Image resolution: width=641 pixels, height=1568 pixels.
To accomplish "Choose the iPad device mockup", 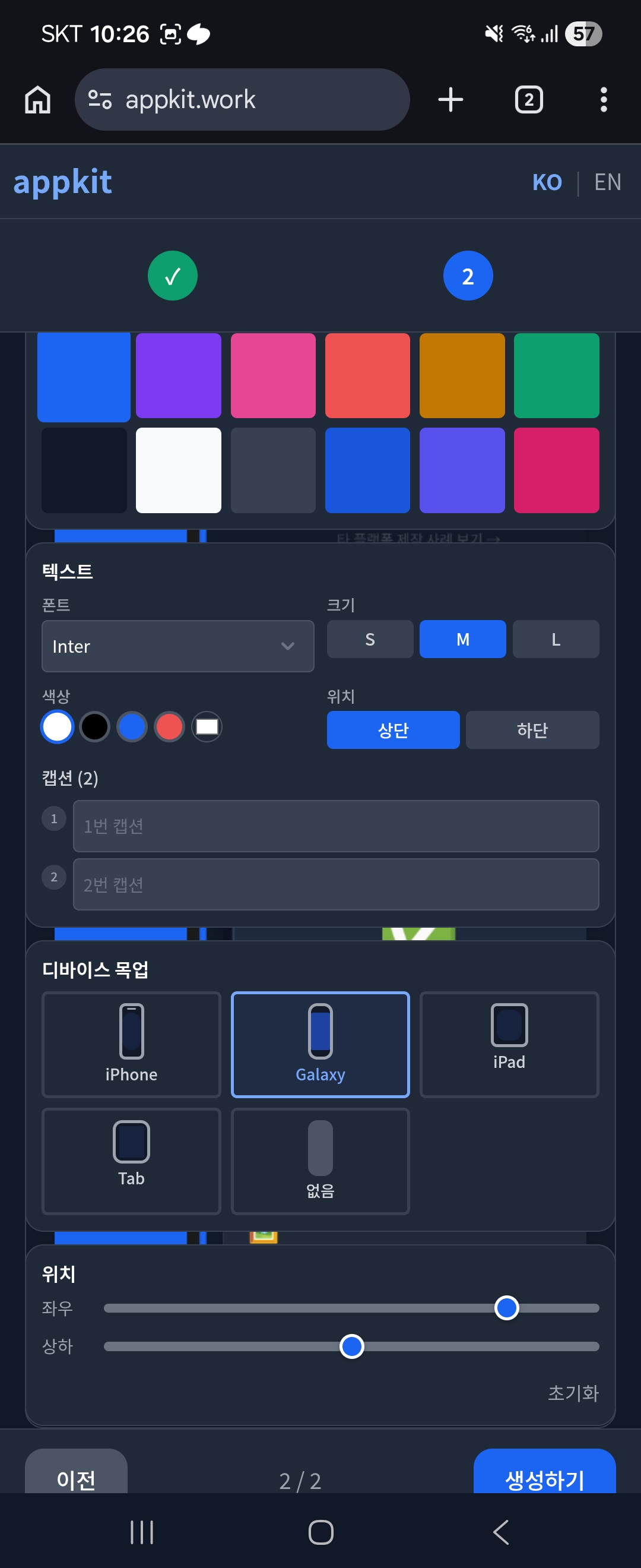I will 509,1044.
